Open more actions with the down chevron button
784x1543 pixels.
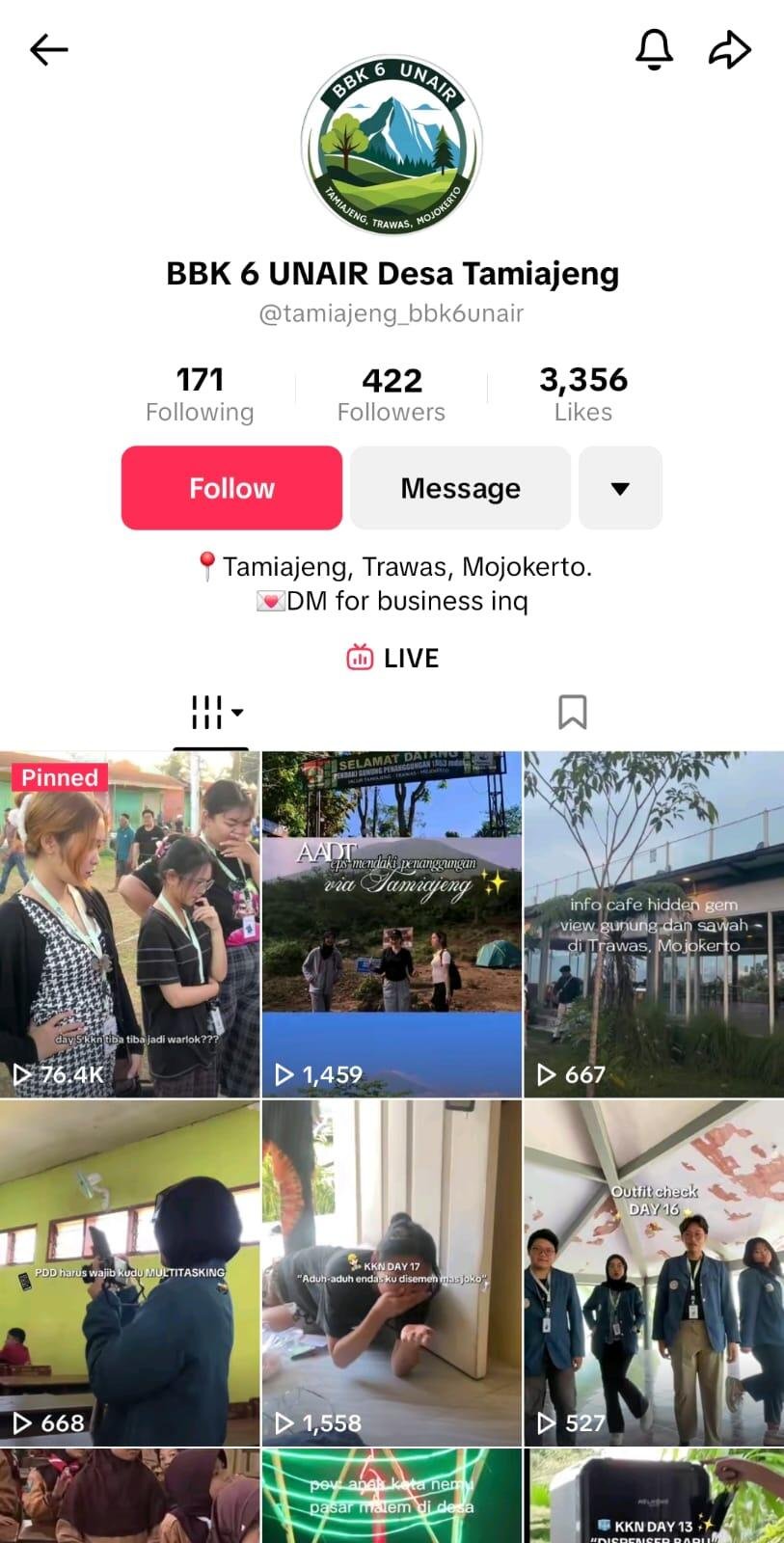tap(620, 488)
